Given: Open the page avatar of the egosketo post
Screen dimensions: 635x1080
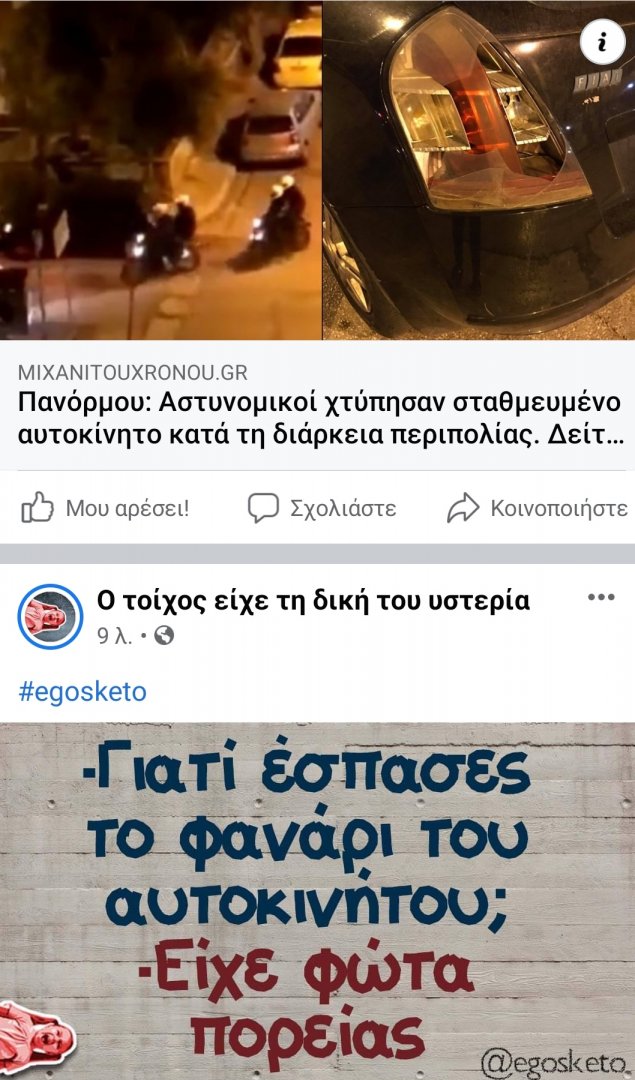Looking at the screenshot, I should point(50,616).
